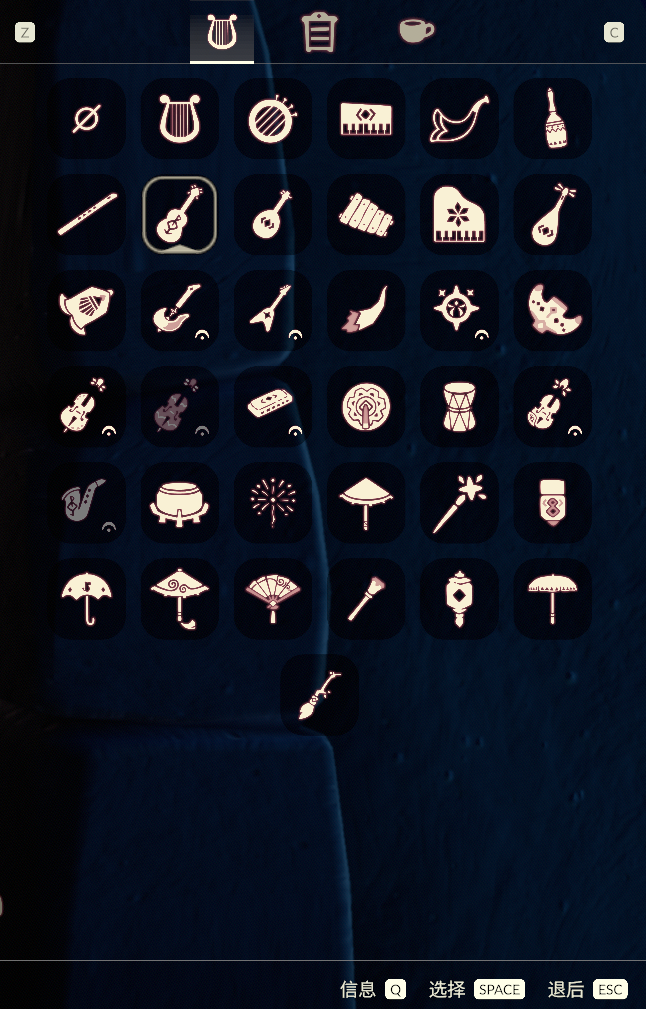Image resolution: width=646 pixels, height=1009 pixels.
Task: Switch to the harp instruments tab
Action: 221,32
